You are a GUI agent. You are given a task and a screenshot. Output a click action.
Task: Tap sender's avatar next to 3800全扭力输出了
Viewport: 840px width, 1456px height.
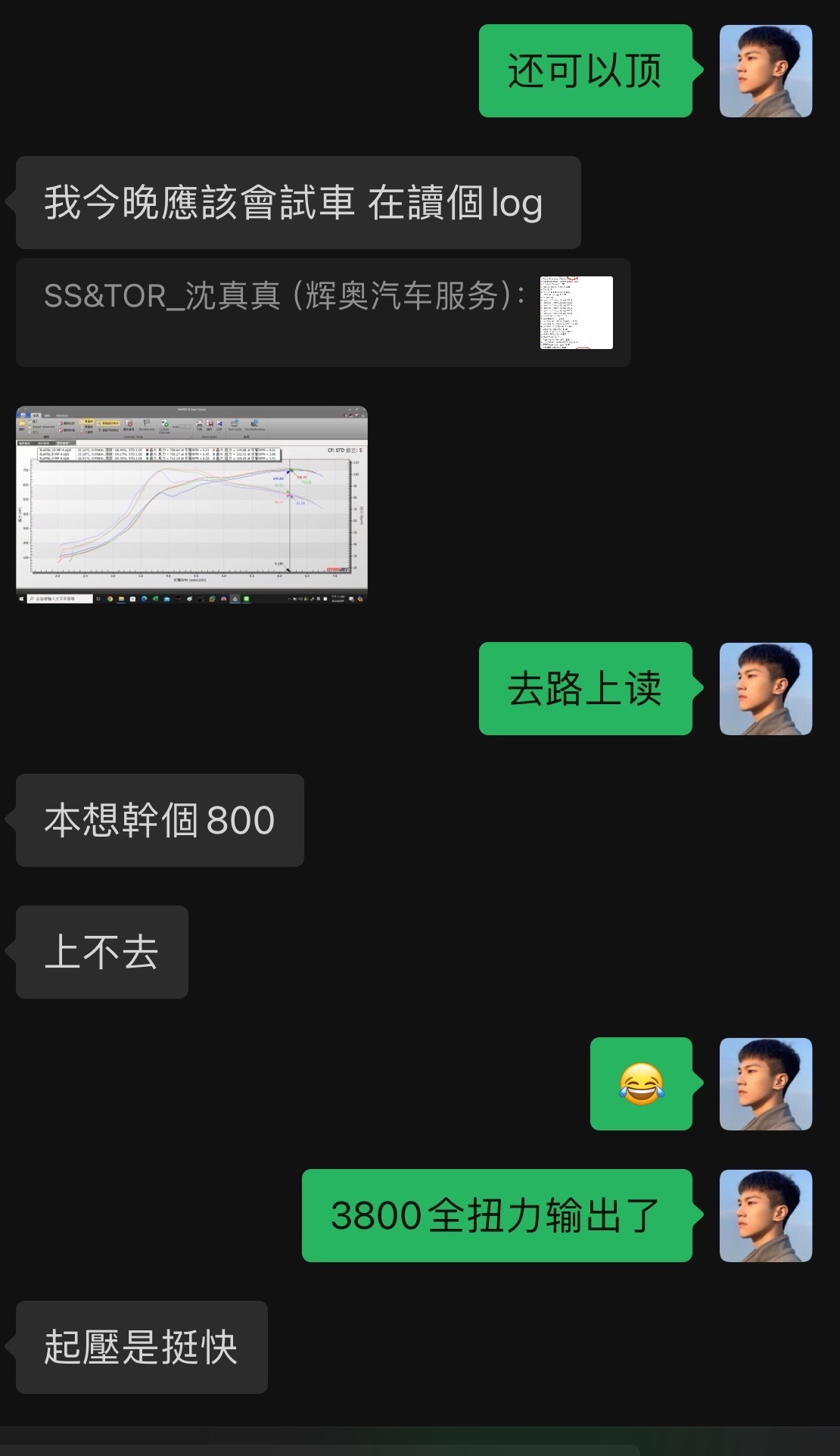766,1216
